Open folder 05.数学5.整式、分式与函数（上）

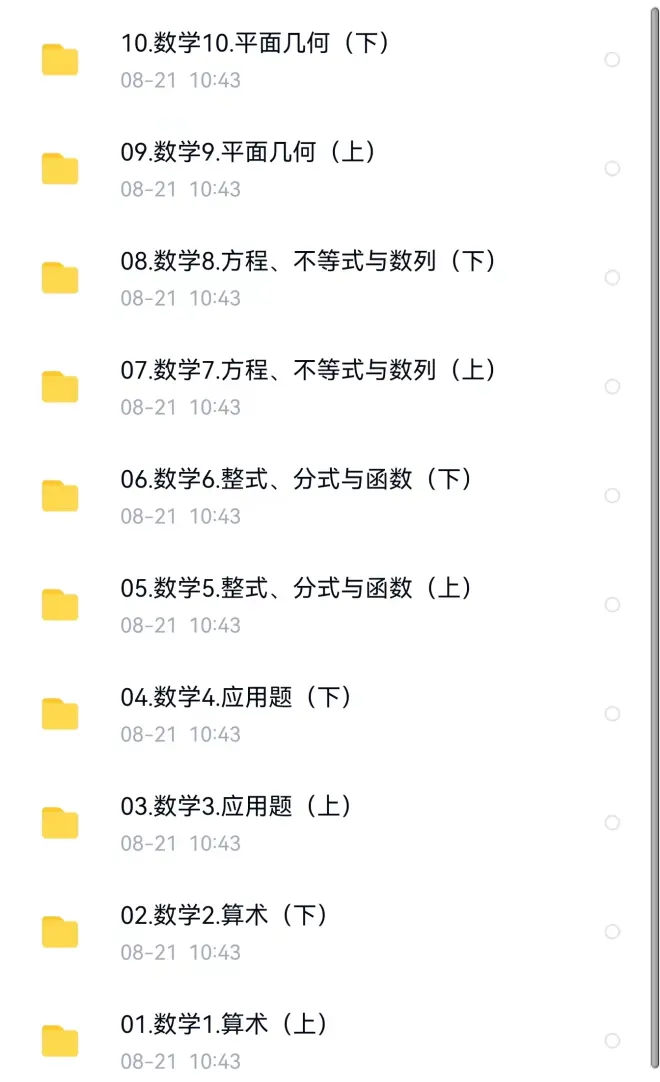(297, 588)
